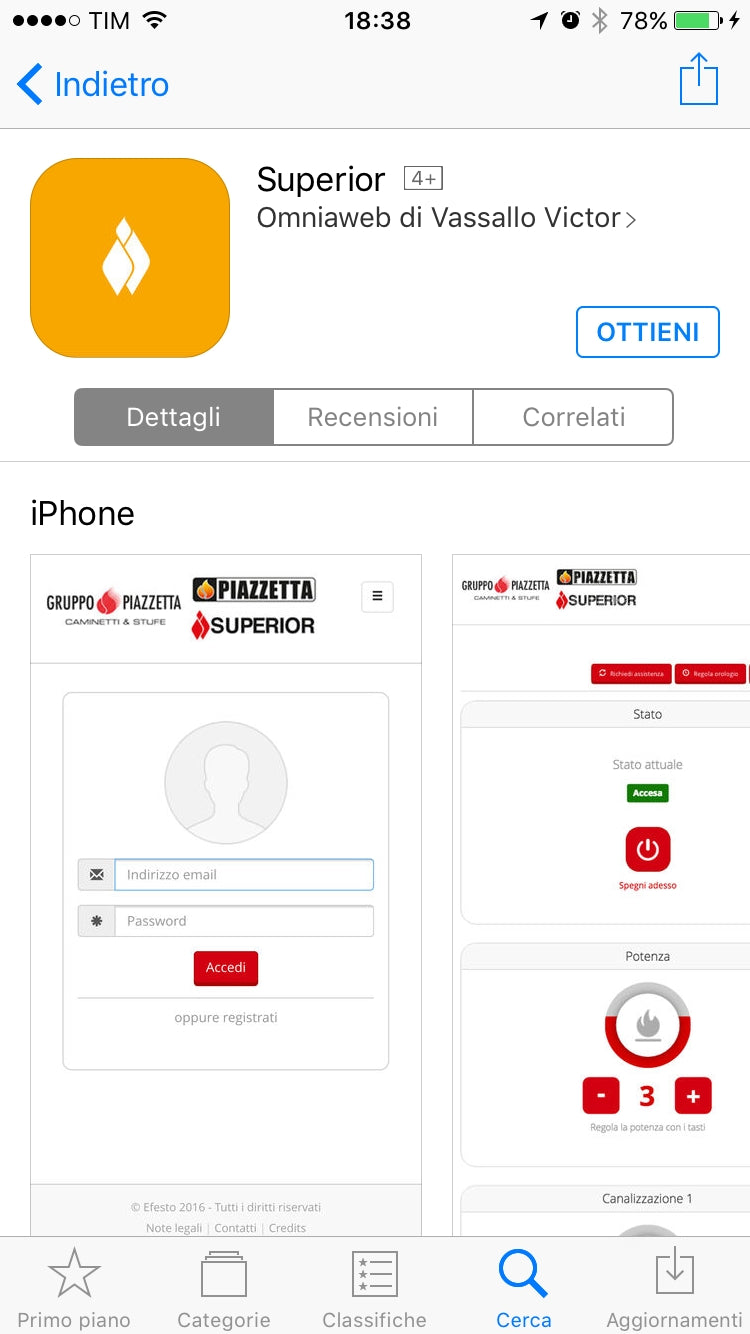Switch to the Classifiche tab
Screen dimensions: 750x1334
(374, 1289)
